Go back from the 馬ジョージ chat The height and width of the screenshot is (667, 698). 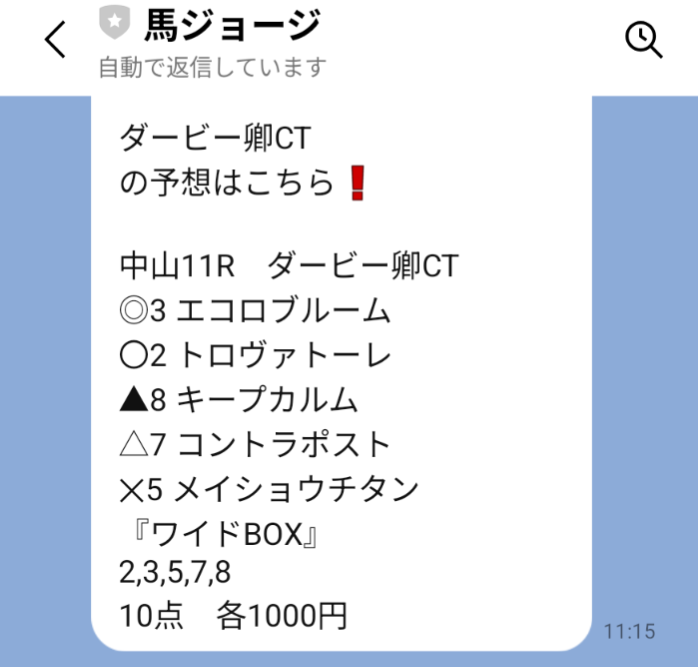click(55, 40)
